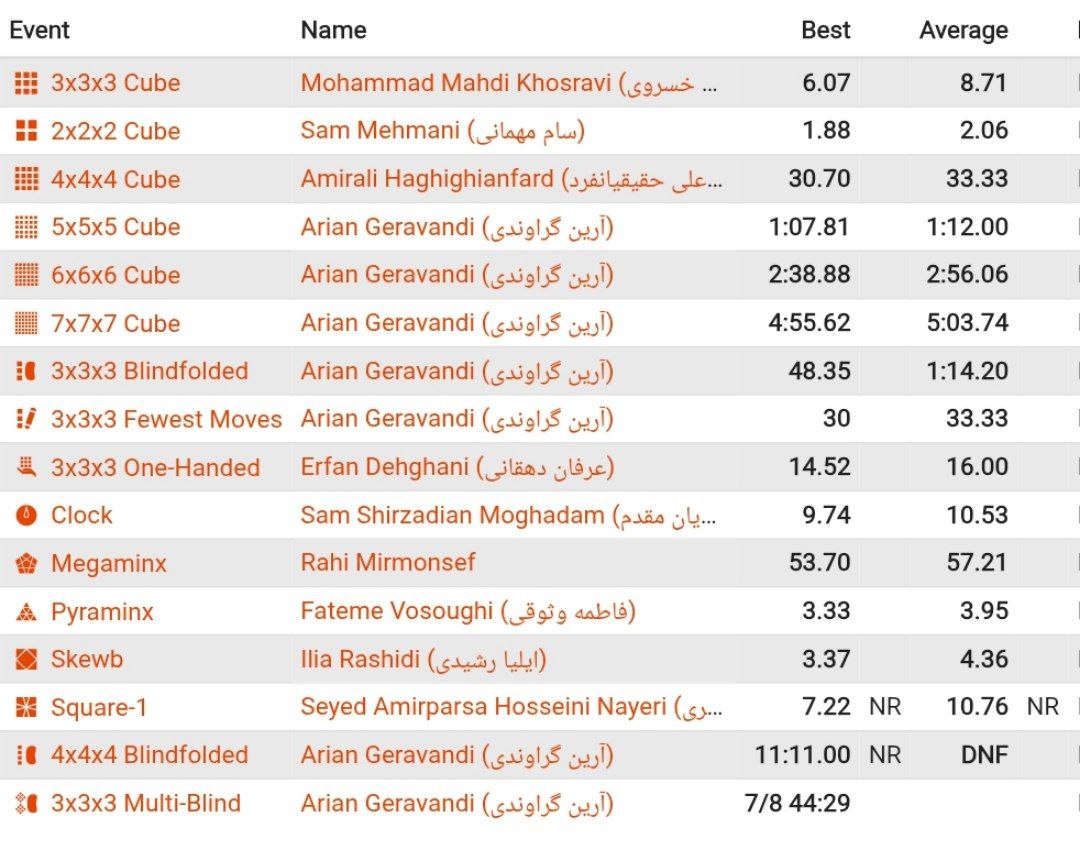Open Sam Shirzadian Moghadam's profile
The image size is (1080, 848).
tap(452, 515)
